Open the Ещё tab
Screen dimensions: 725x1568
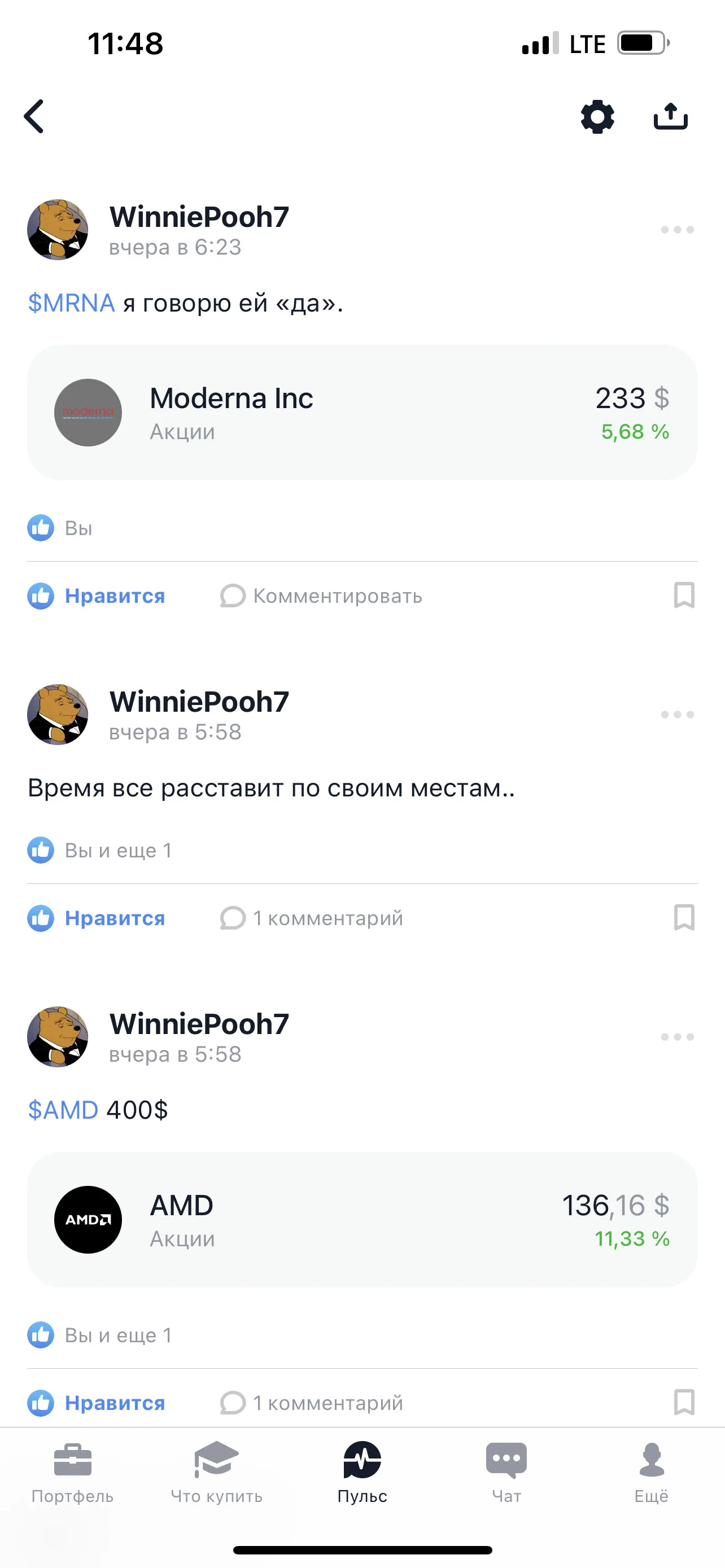point(652,1473)
